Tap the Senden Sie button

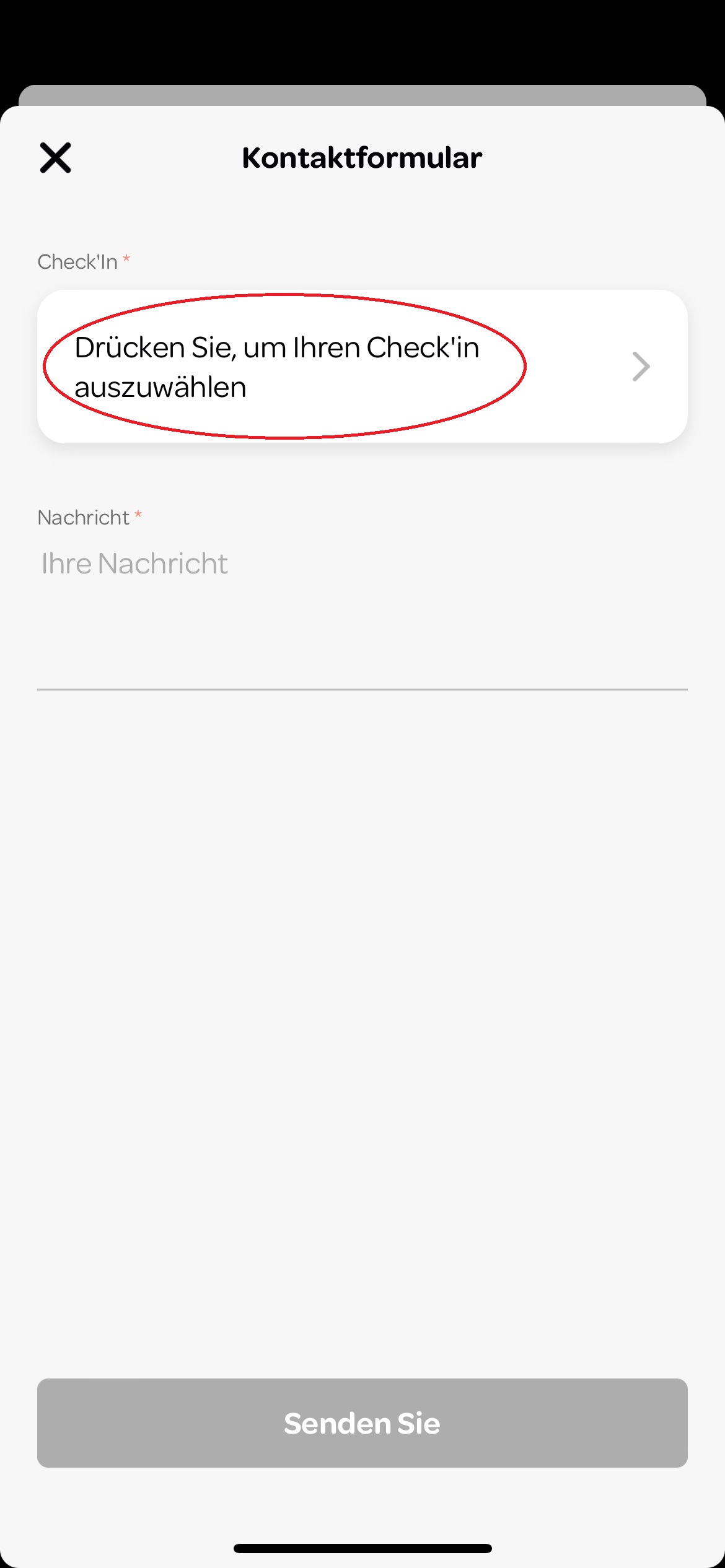pyautogui.click(x=362, y=1423)
